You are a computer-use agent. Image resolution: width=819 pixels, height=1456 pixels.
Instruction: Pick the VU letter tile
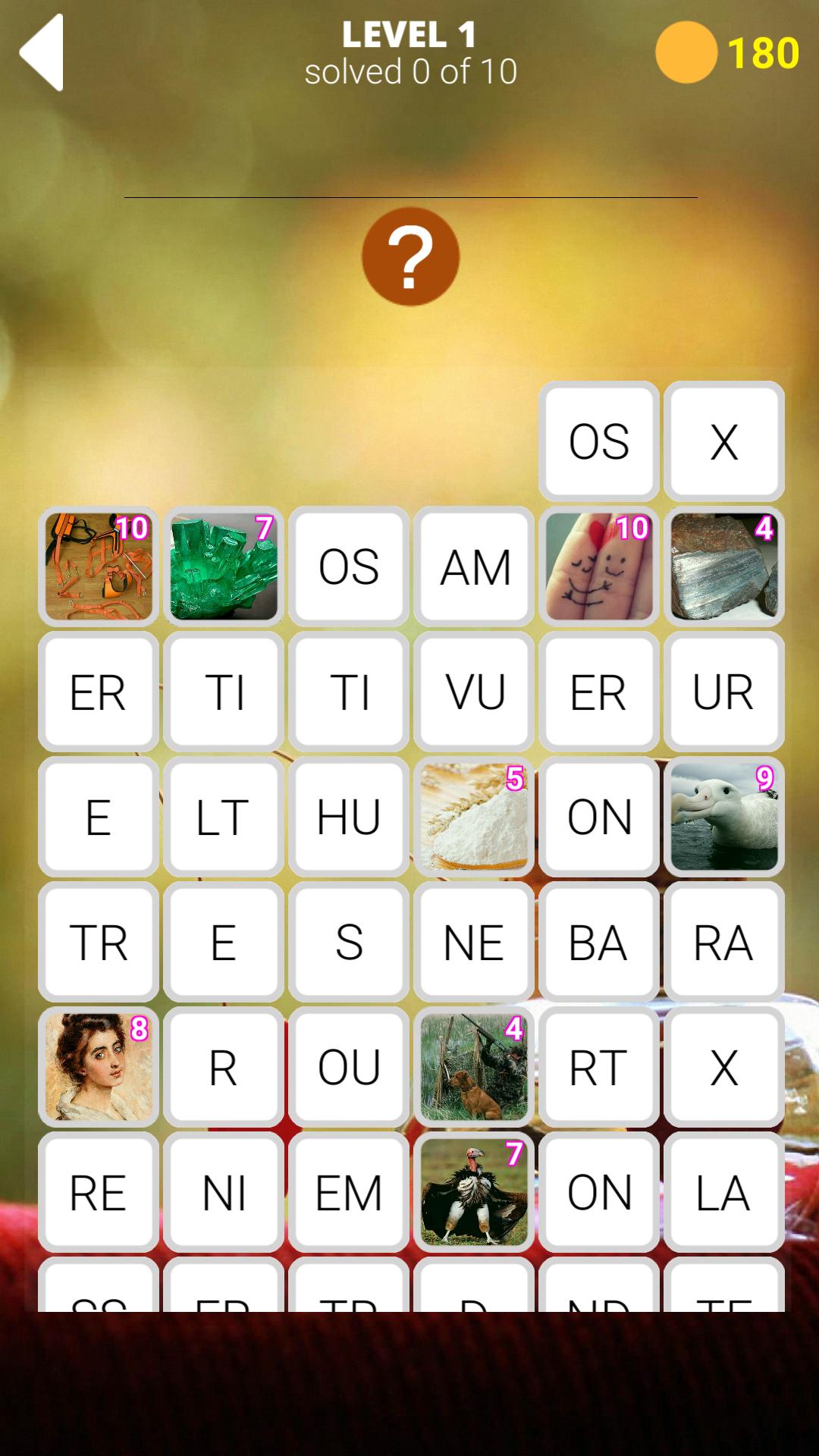point(474,692)
